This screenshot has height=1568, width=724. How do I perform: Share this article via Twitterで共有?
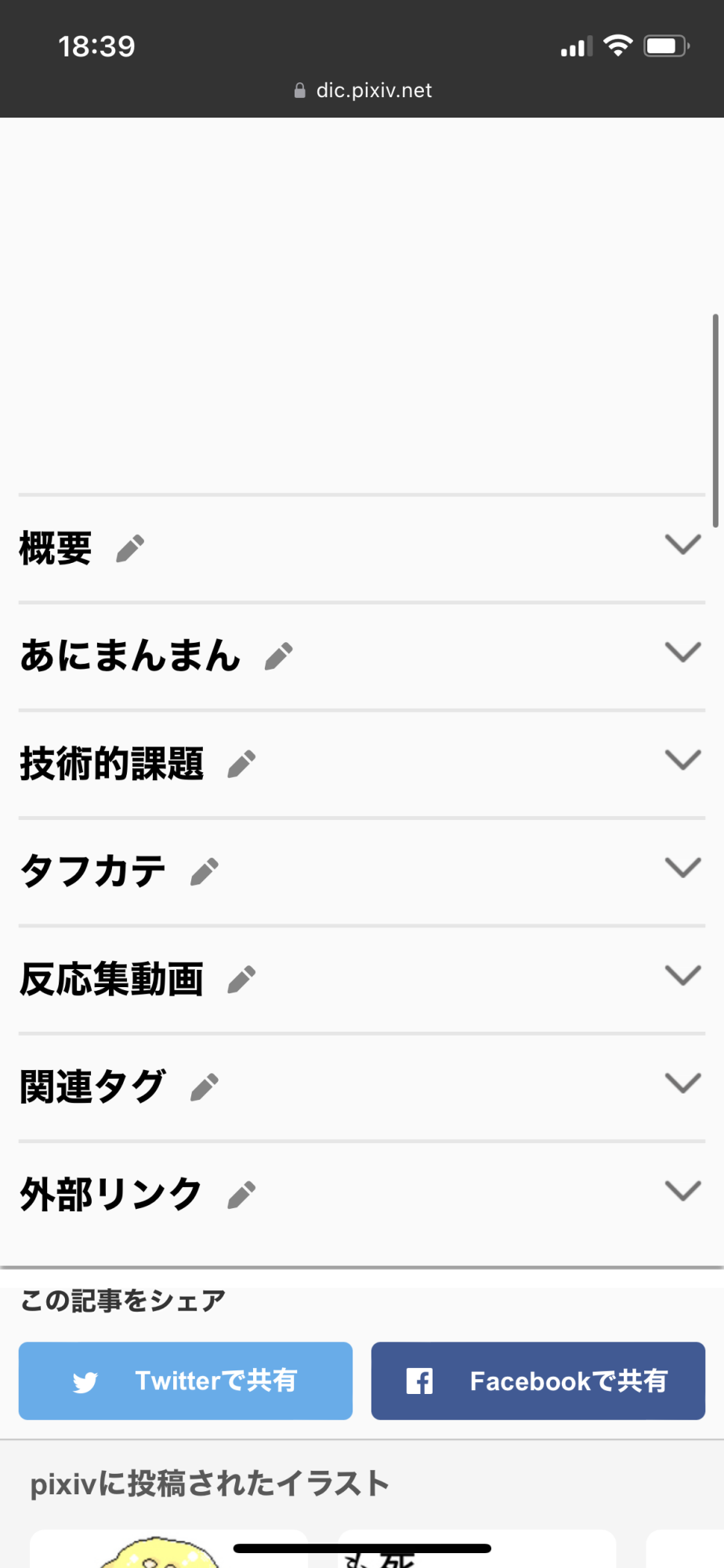pyautogui.click(x=186, y=1381)
